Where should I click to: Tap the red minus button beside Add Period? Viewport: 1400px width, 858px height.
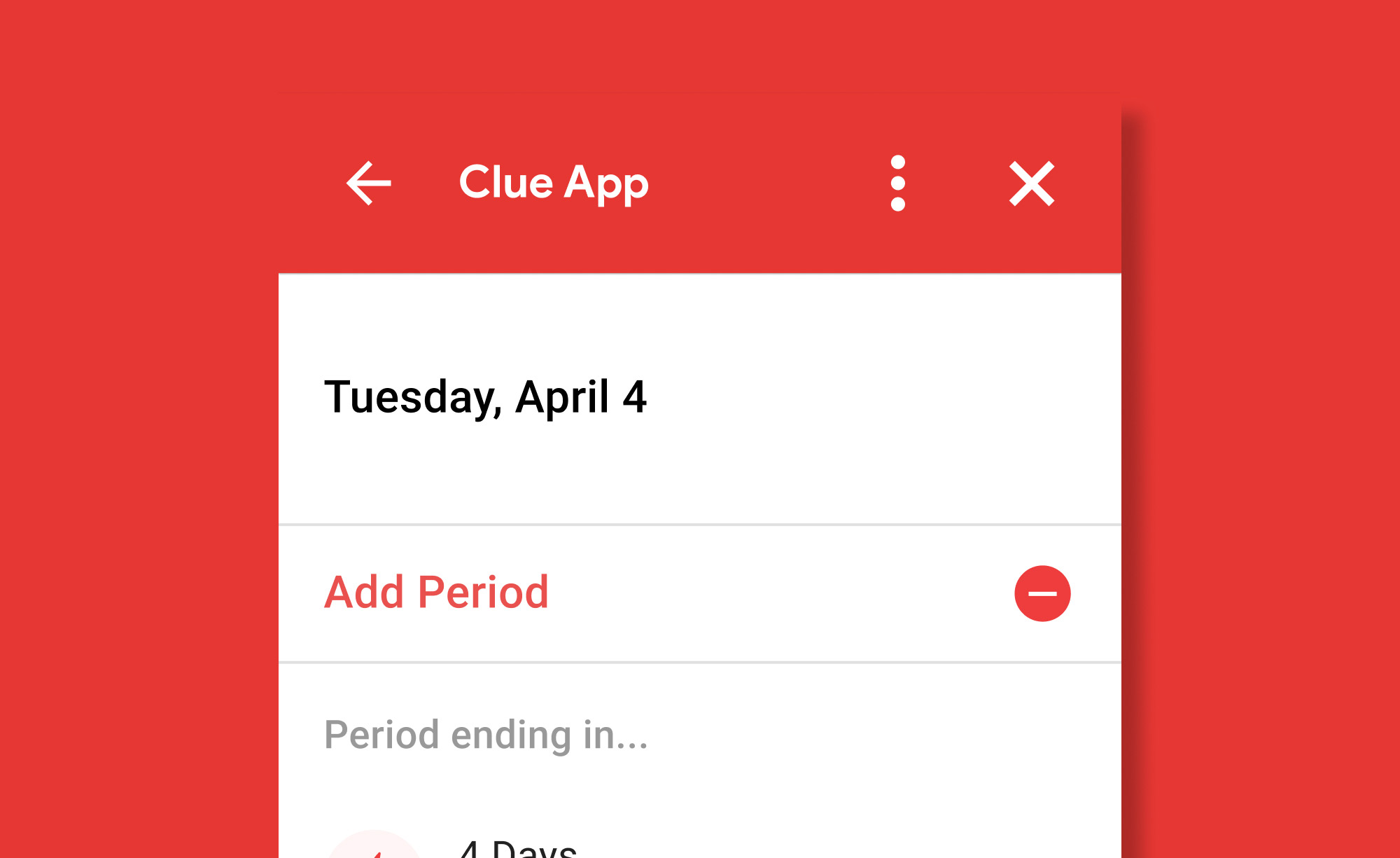[1042, 593]
